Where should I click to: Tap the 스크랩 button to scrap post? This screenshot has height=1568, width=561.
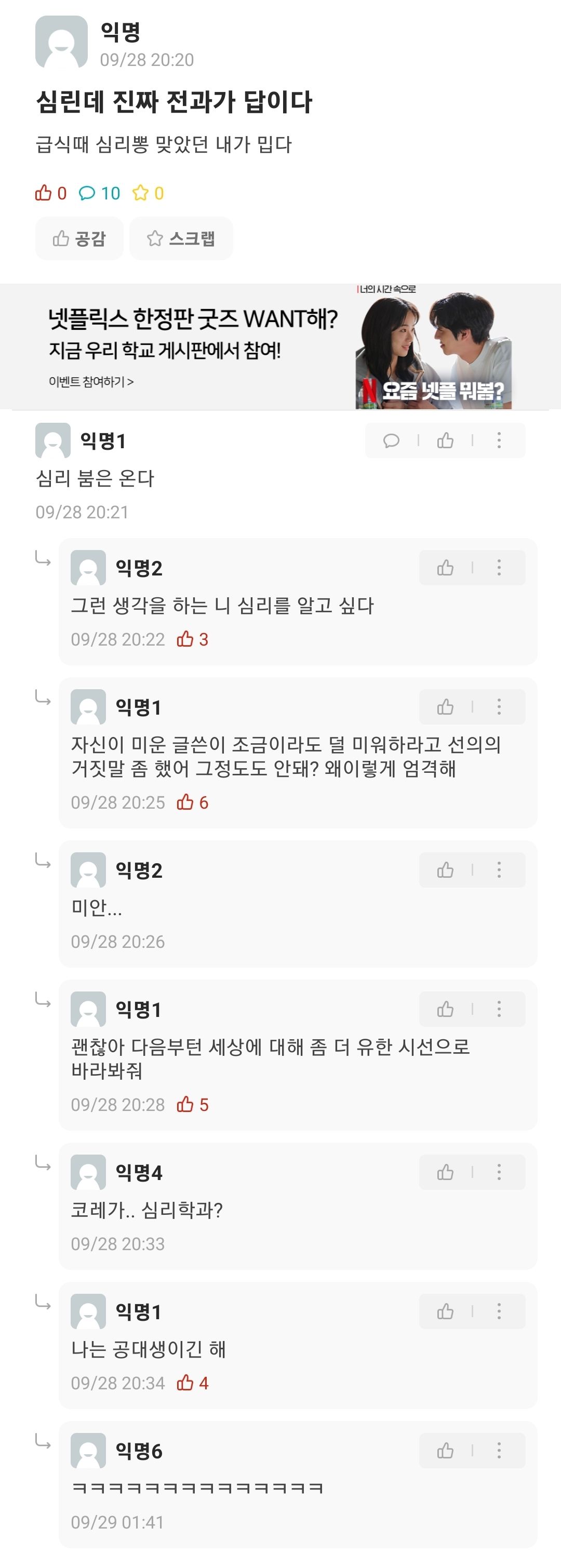[181, 238]
